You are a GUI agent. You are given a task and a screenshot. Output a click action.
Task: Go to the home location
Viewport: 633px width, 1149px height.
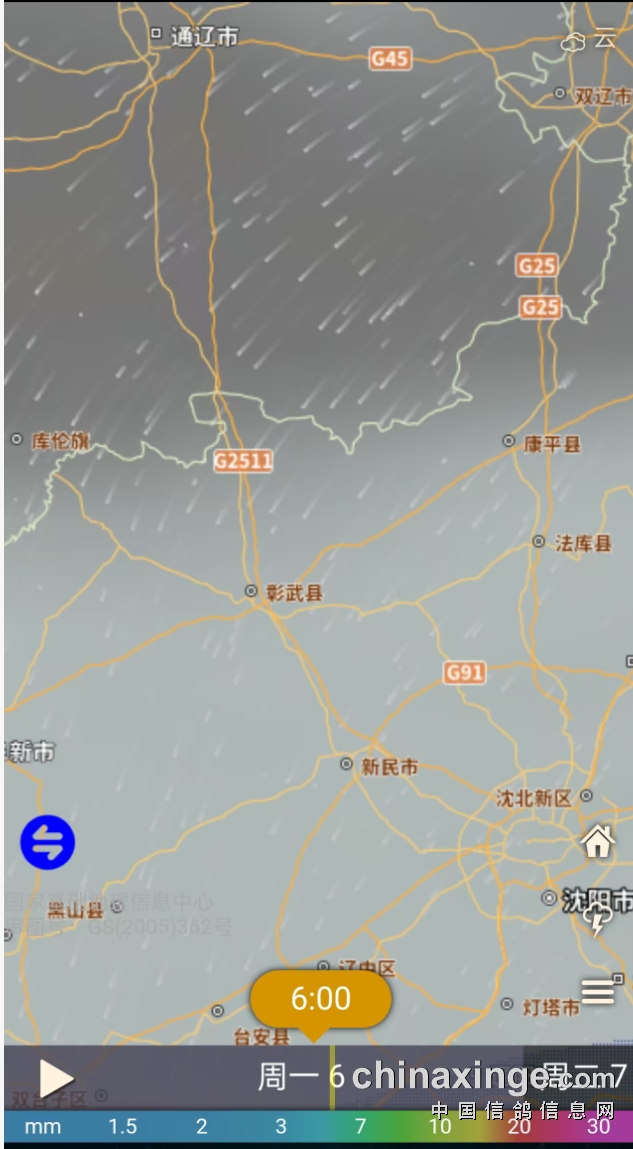(x=598, y=842)
